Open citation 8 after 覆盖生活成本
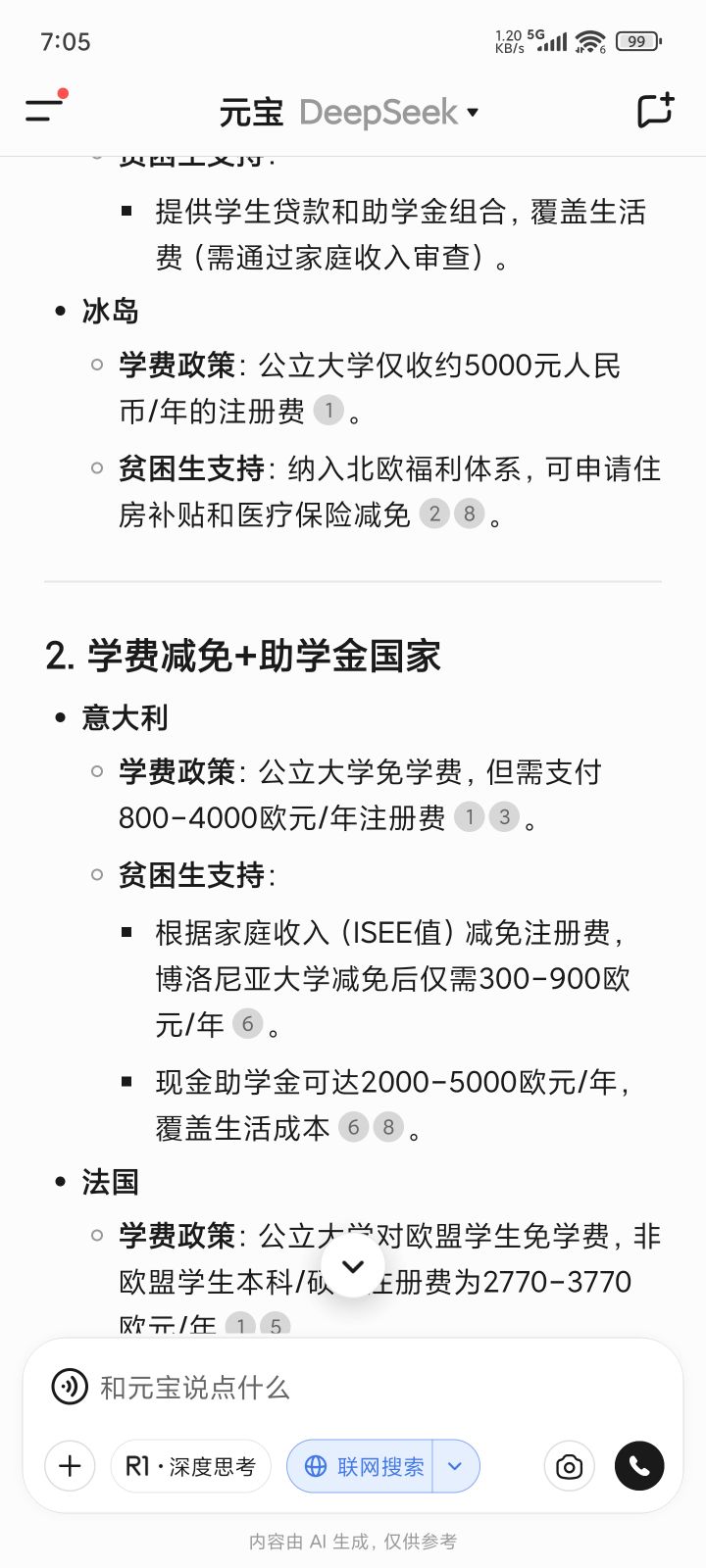706x1568 pixels. [x=388, y=1127]
